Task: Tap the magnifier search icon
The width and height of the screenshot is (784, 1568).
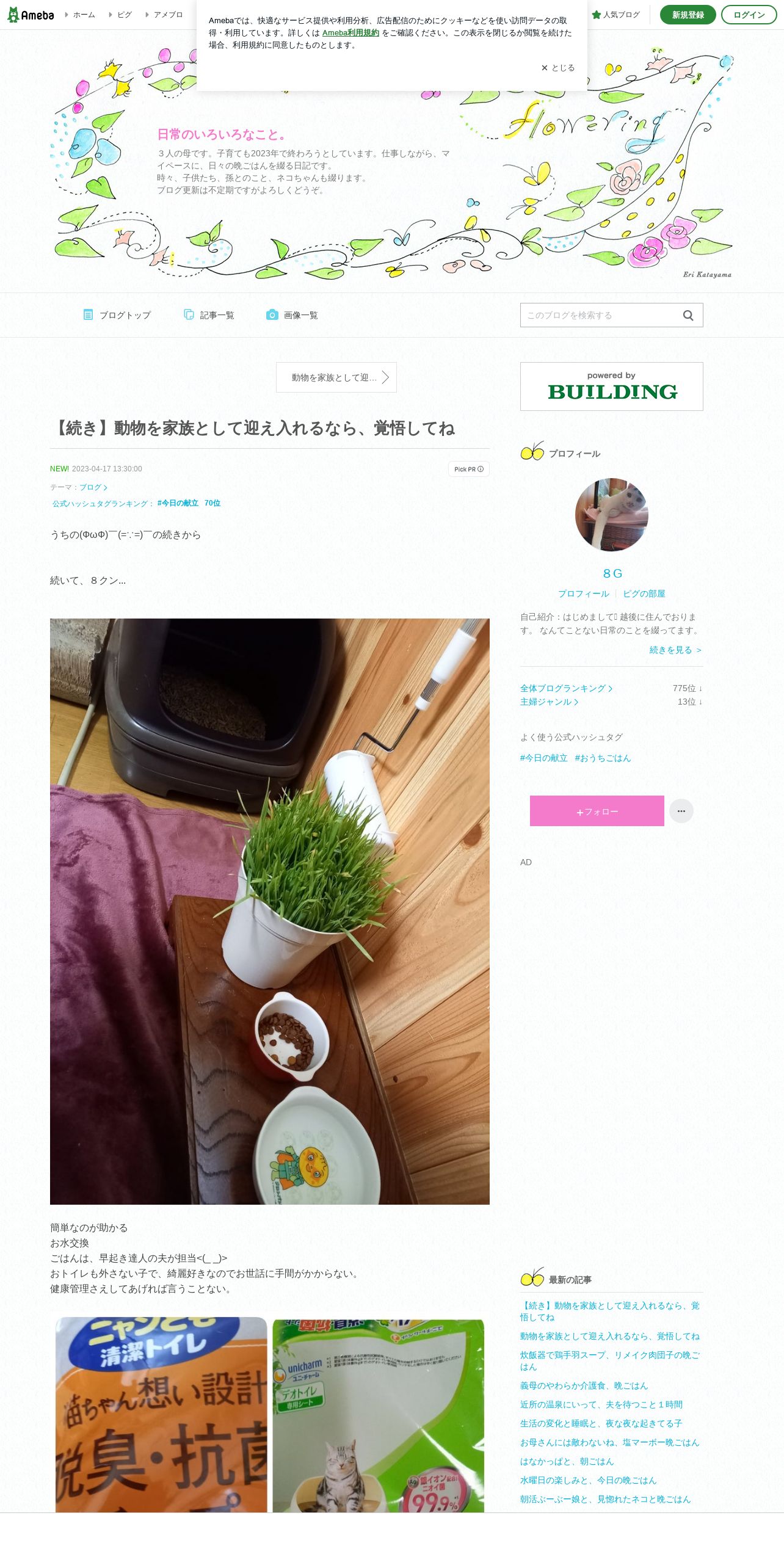Action: 688,315
